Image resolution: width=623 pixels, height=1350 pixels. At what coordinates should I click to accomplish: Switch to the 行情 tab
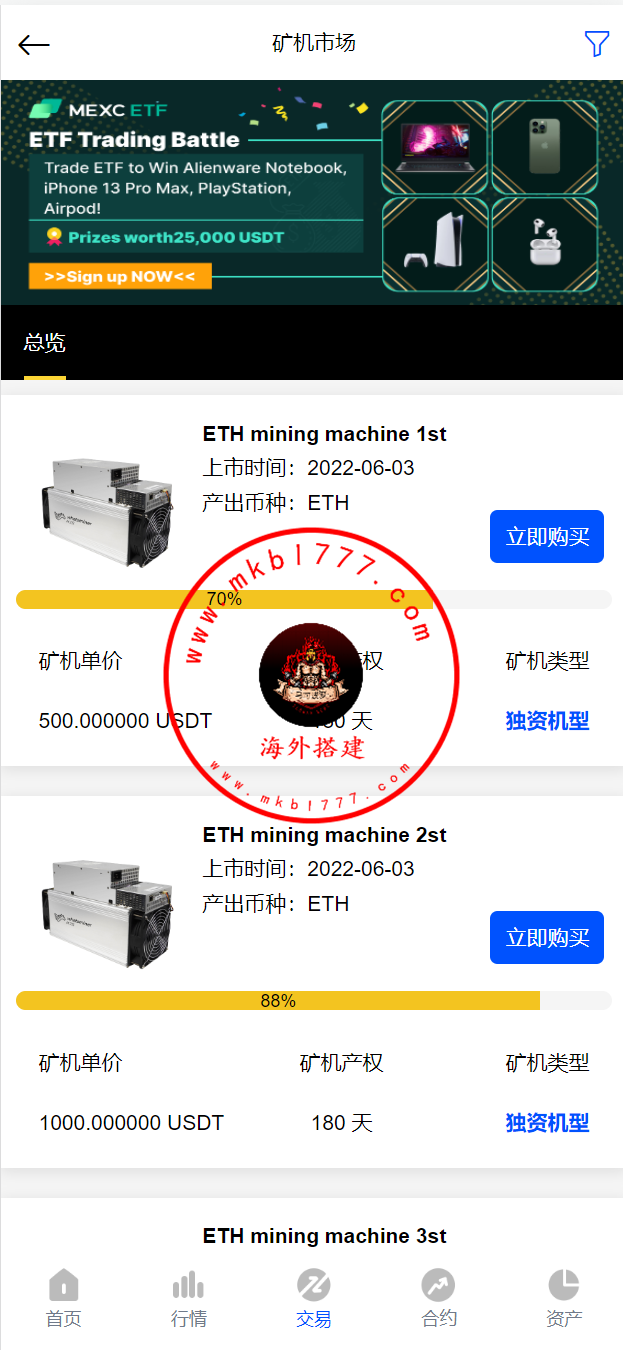point(188,1298)
